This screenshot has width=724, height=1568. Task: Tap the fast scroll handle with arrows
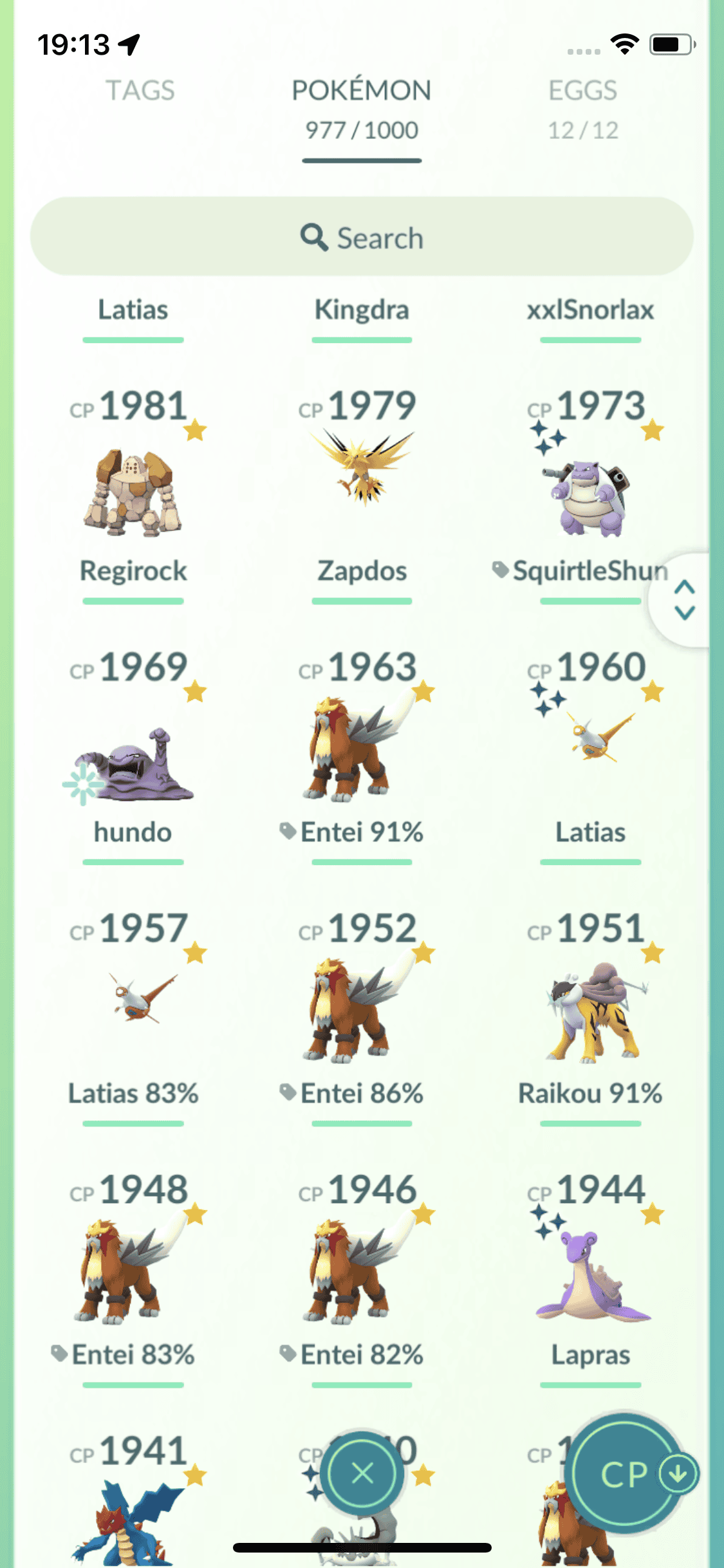pyautogui.click(x=684, y=600)
